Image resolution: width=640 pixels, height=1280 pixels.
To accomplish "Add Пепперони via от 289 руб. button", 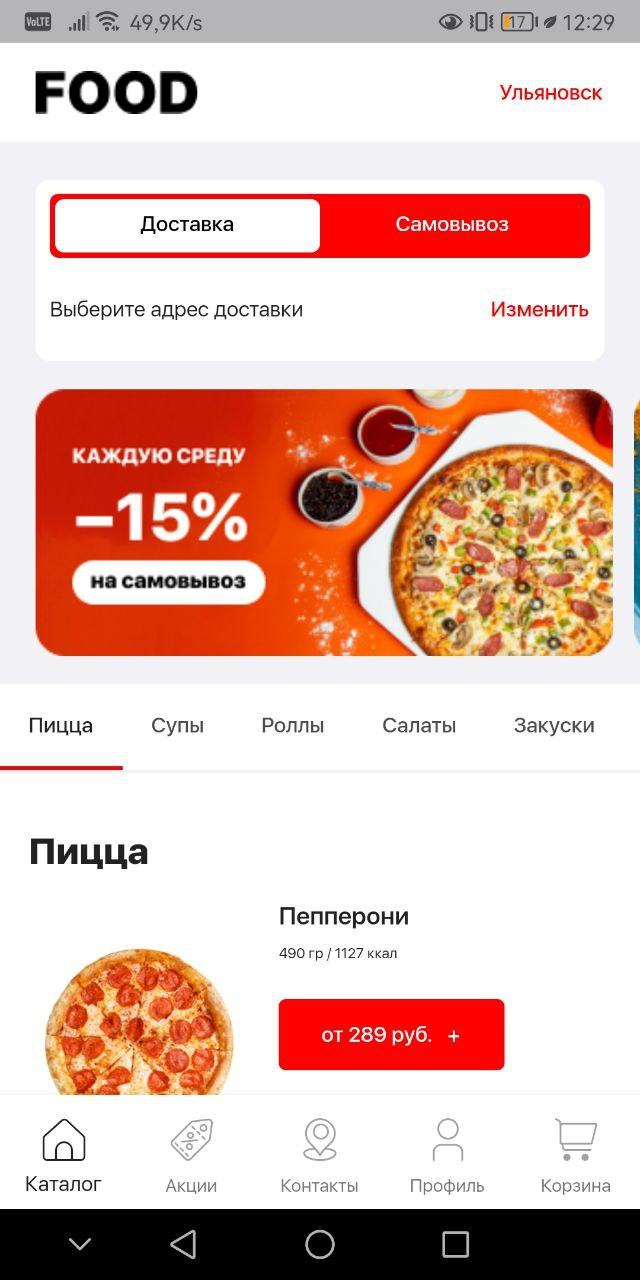I will pos(391,1035).
